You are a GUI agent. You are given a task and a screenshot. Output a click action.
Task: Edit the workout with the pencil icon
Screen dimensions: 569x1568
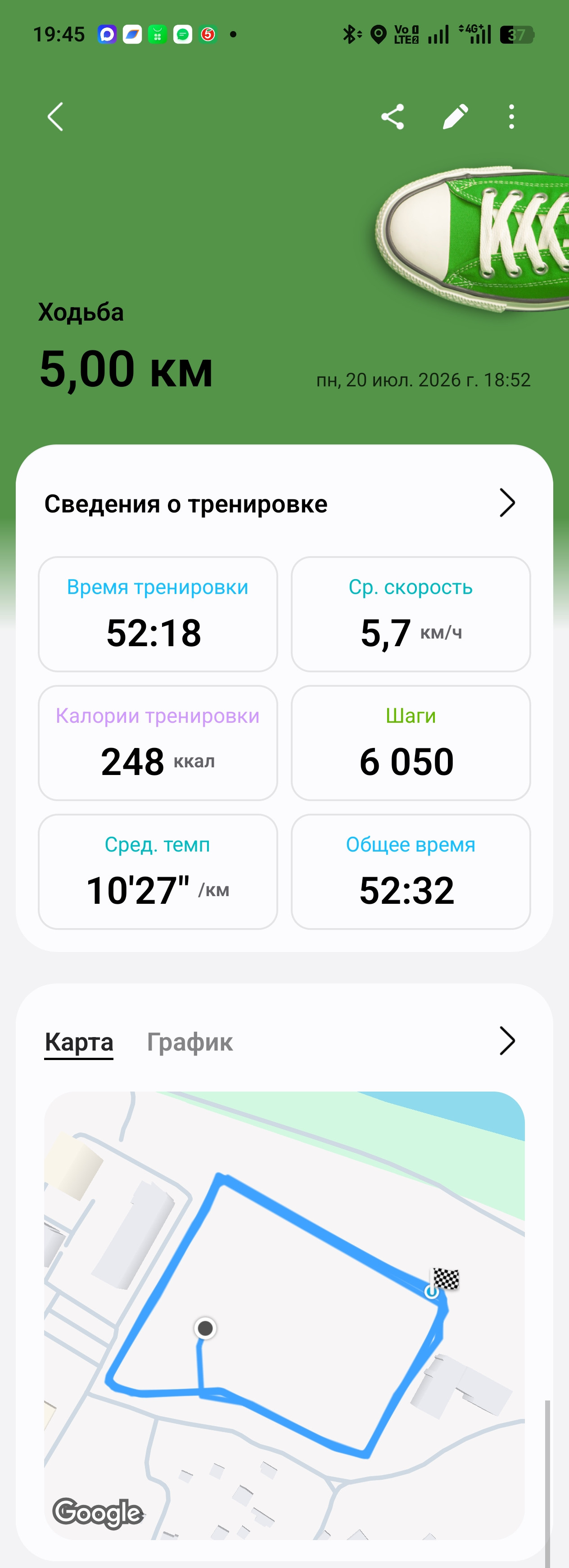click(x=455, y=116)
